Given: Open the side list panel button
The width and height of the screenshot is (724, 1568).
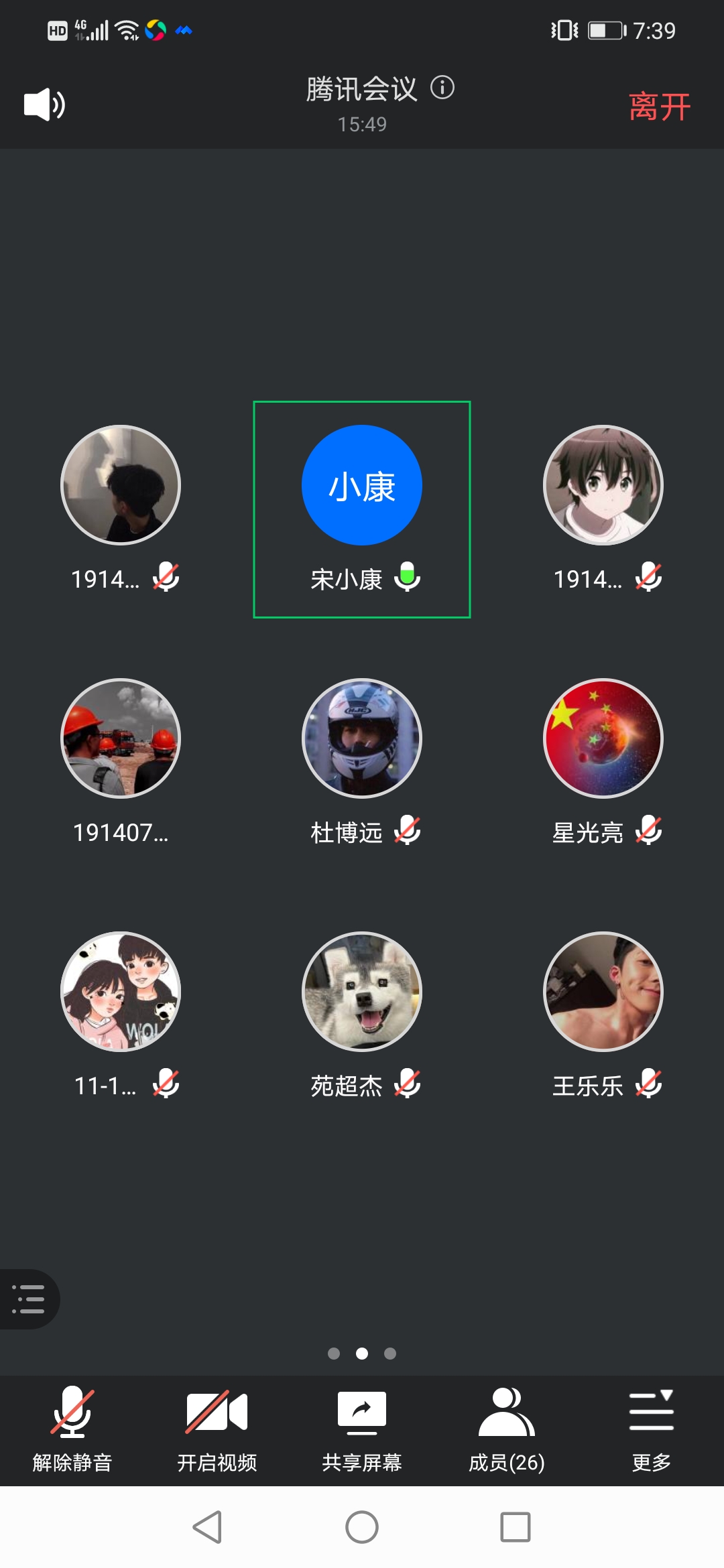Looking at the screenshot, I should (28, 1299).
